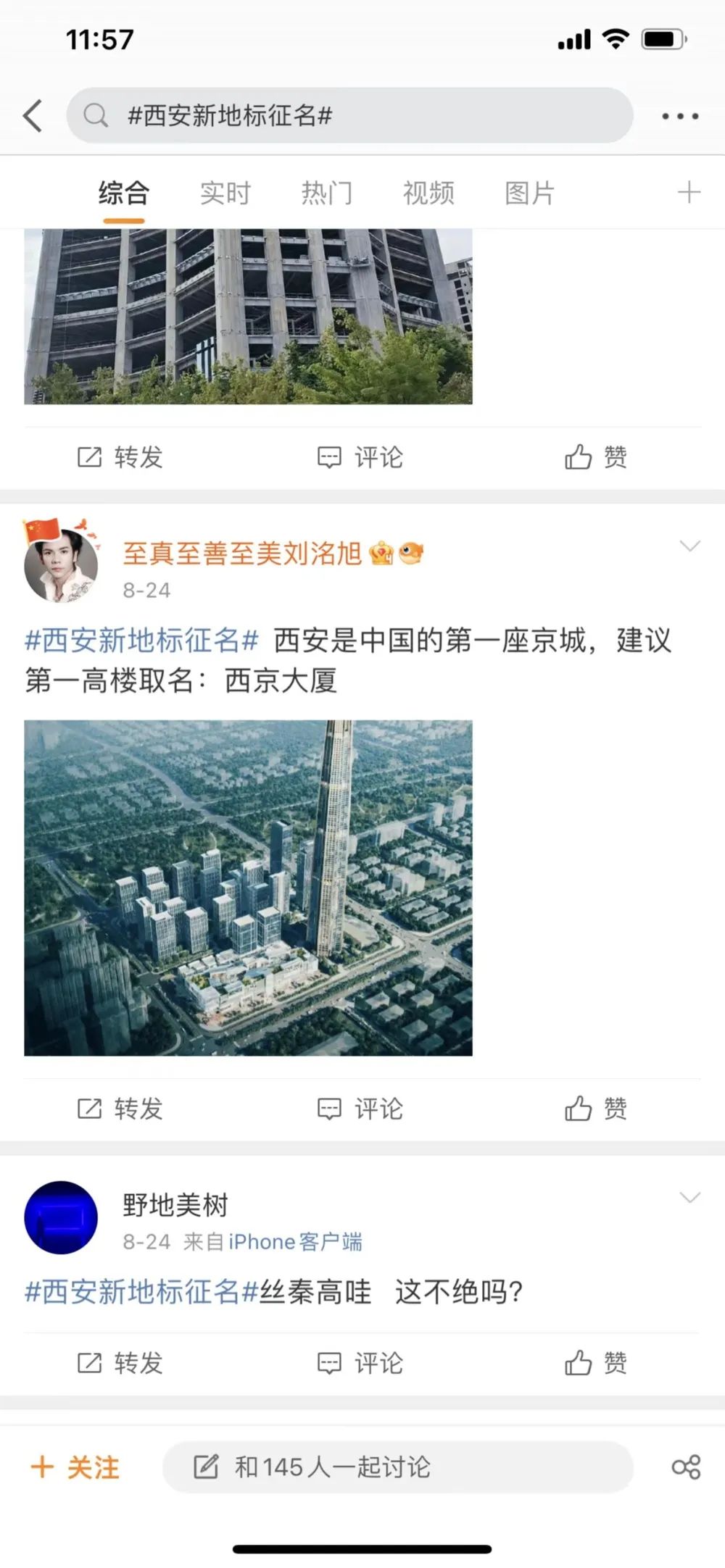Comment on 刘洛旭's post
The height and width of the screenshot is (1568, 725).
(x=360, y=1109)
